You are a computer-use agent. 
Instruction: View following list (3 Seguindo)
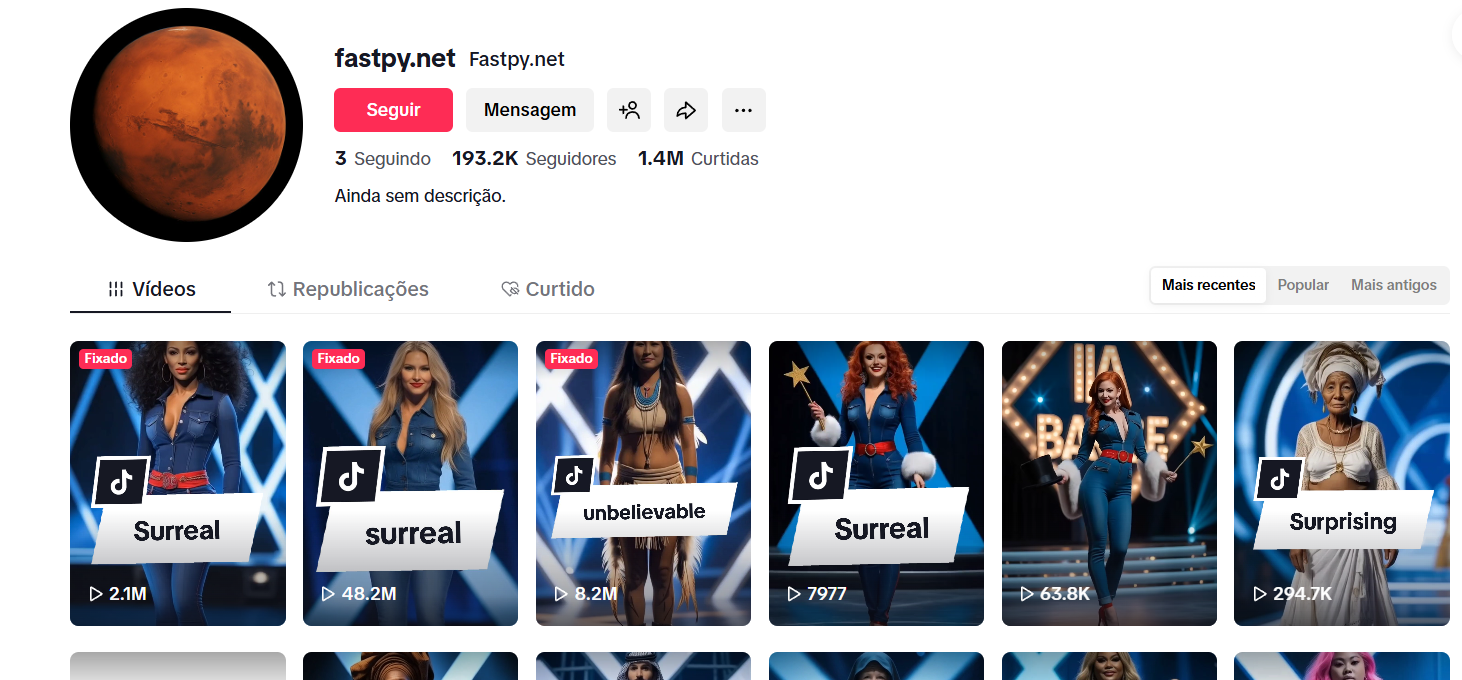(383, 159)
